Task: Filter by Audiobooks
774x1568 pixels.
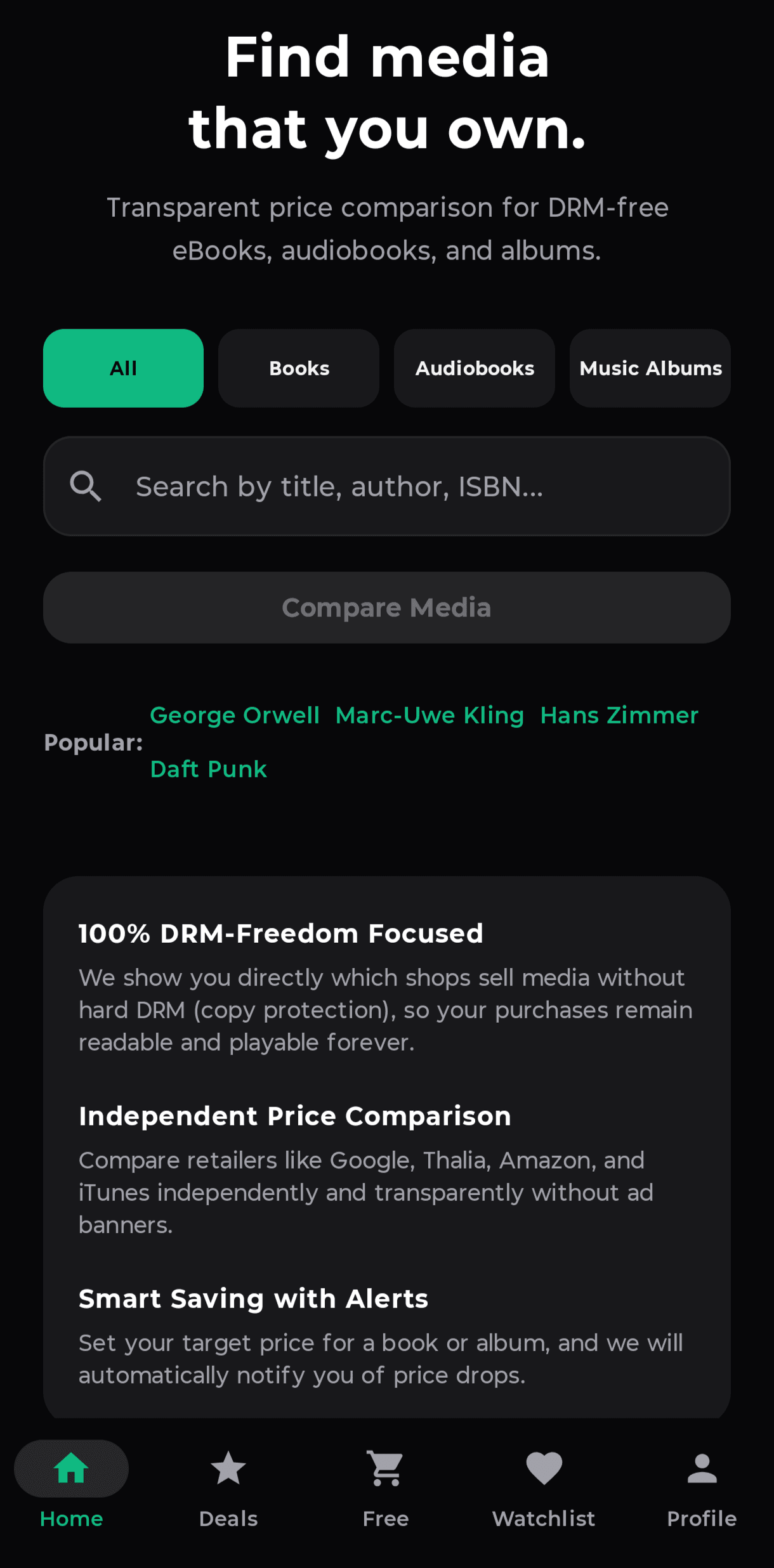Action: pyautogui.click(x=475, y=368)
